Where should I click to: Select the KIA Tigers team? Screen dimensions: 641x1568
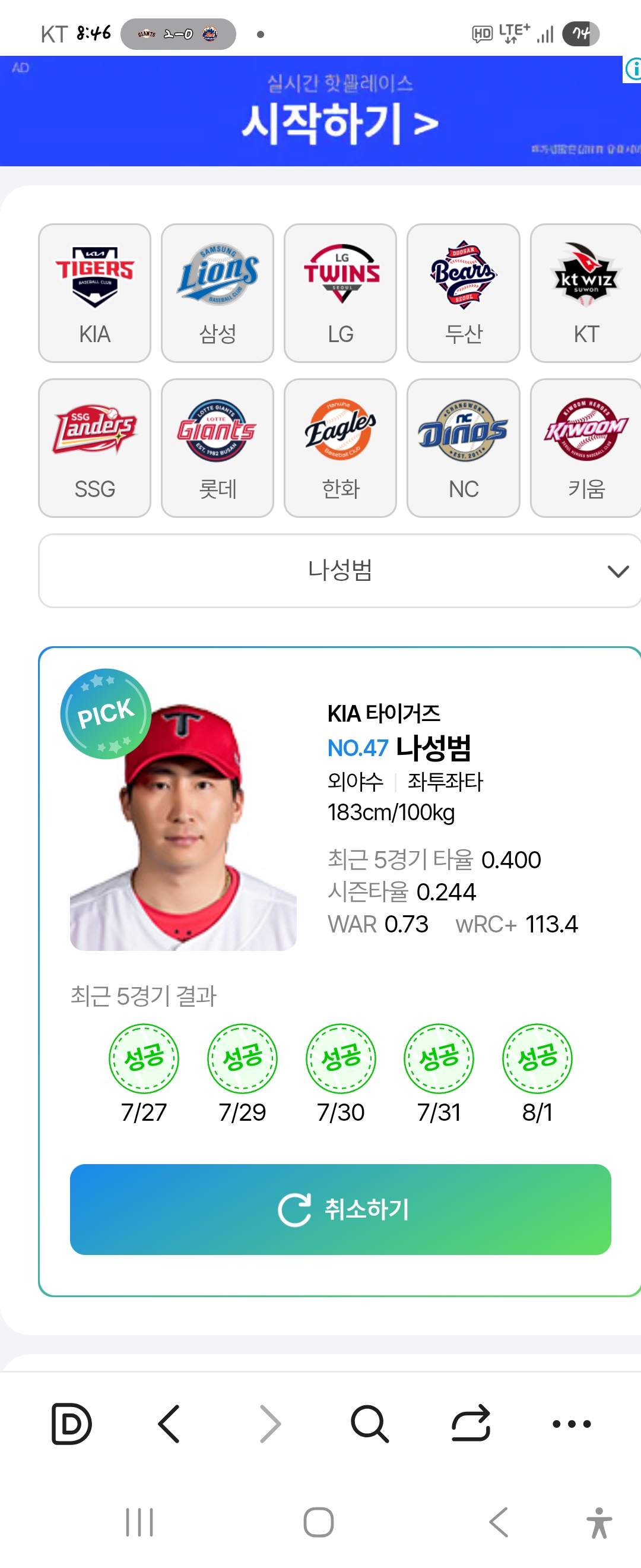tap(95, 293)
